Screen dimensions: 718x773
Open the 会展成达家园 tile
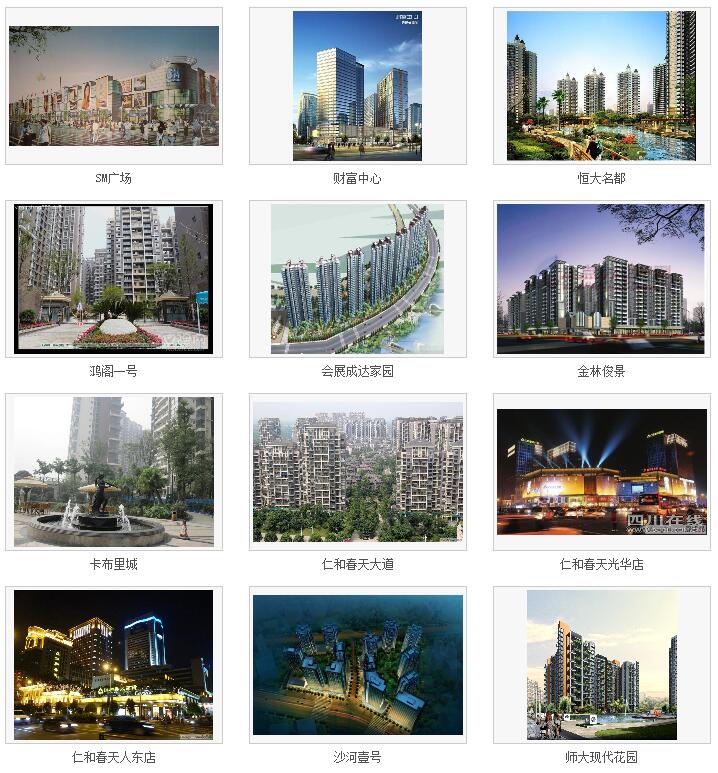click(357, 279)
